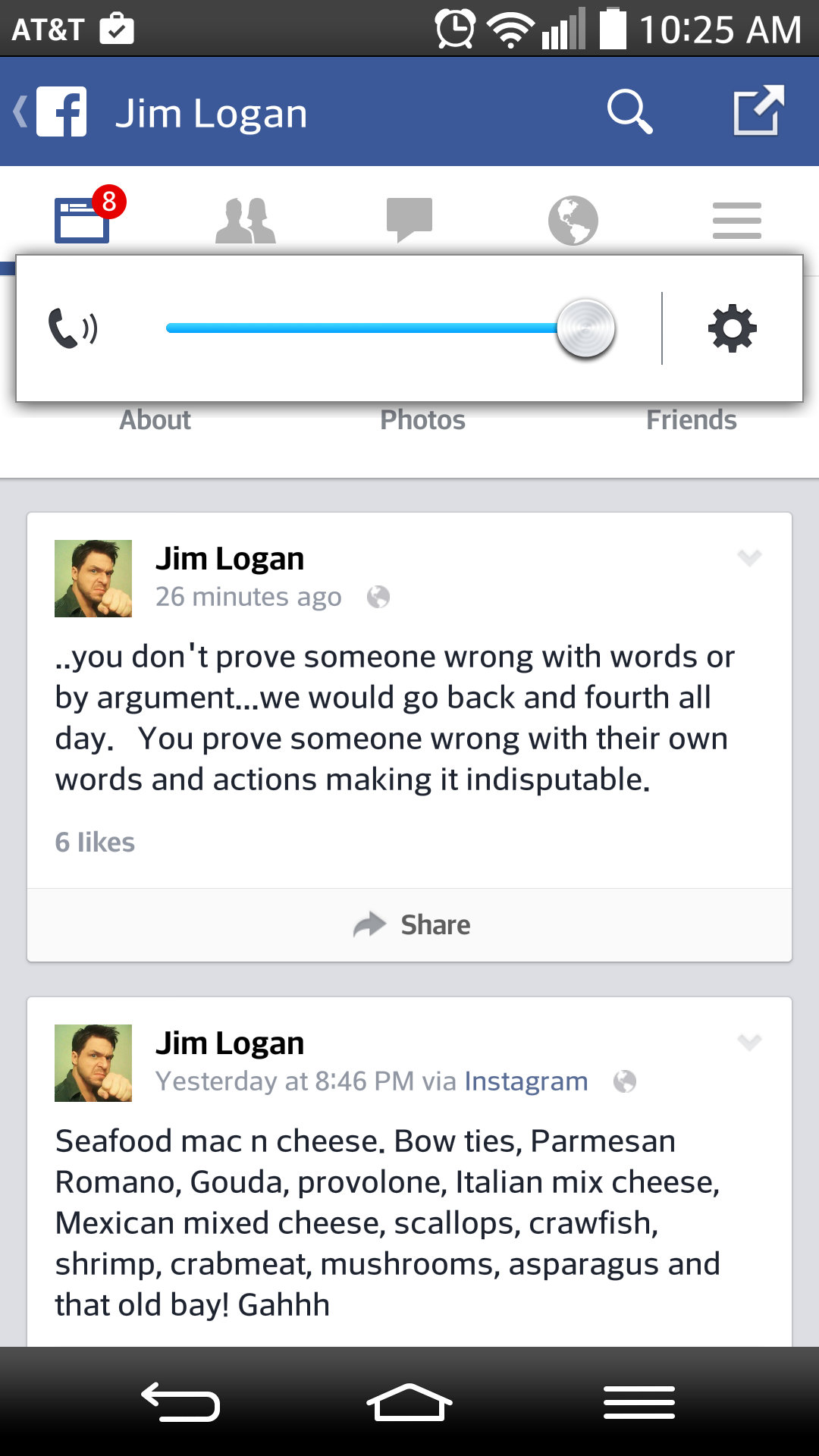Image resolution: width=819 pixels, height=1456 pixels.
Task: Open the About section
Action: pyautogui.click(x=155, y=420)
